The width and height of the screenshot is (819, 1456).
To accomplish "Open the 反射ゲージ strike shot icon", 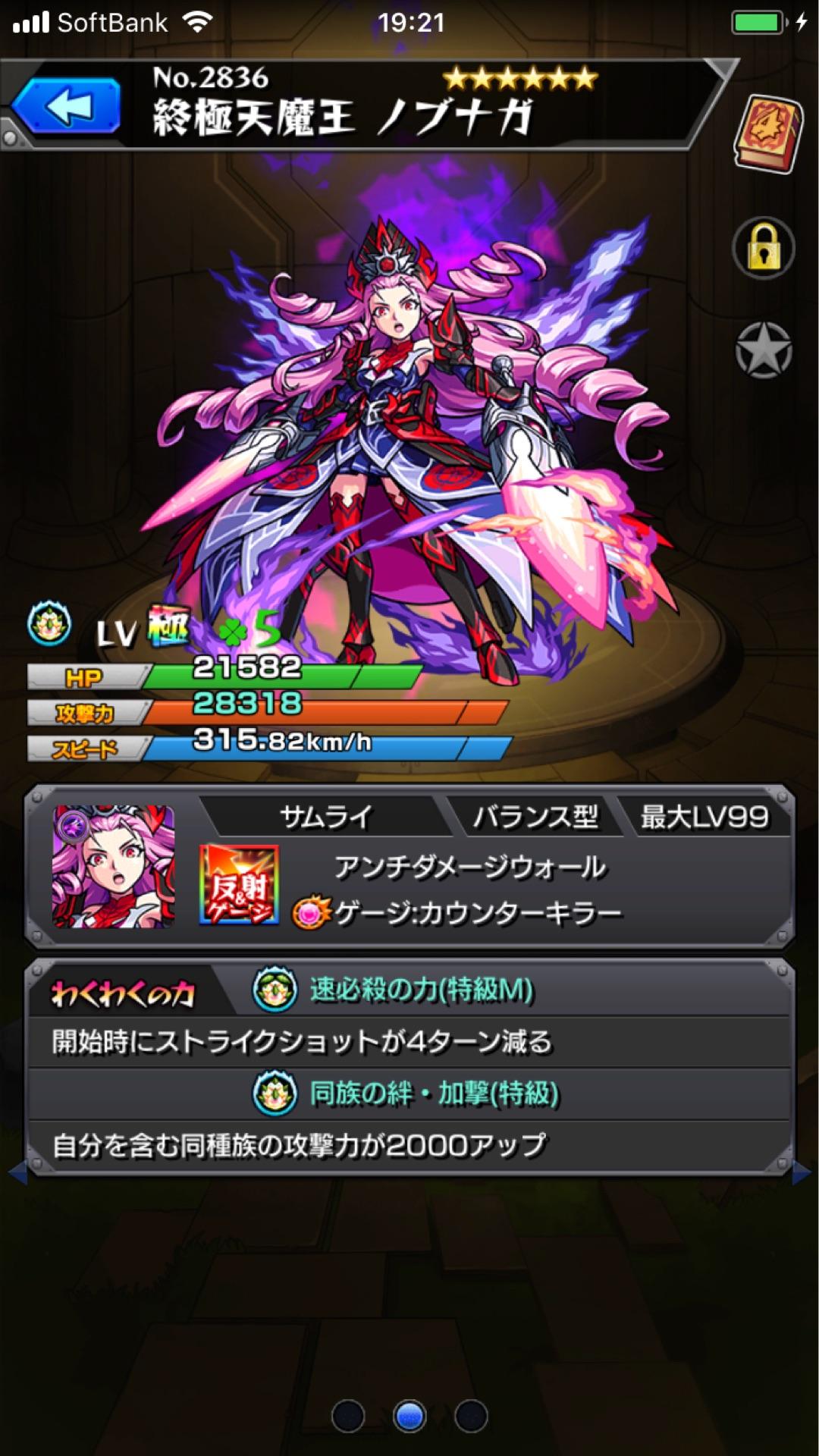I will (x=239, y=885).
